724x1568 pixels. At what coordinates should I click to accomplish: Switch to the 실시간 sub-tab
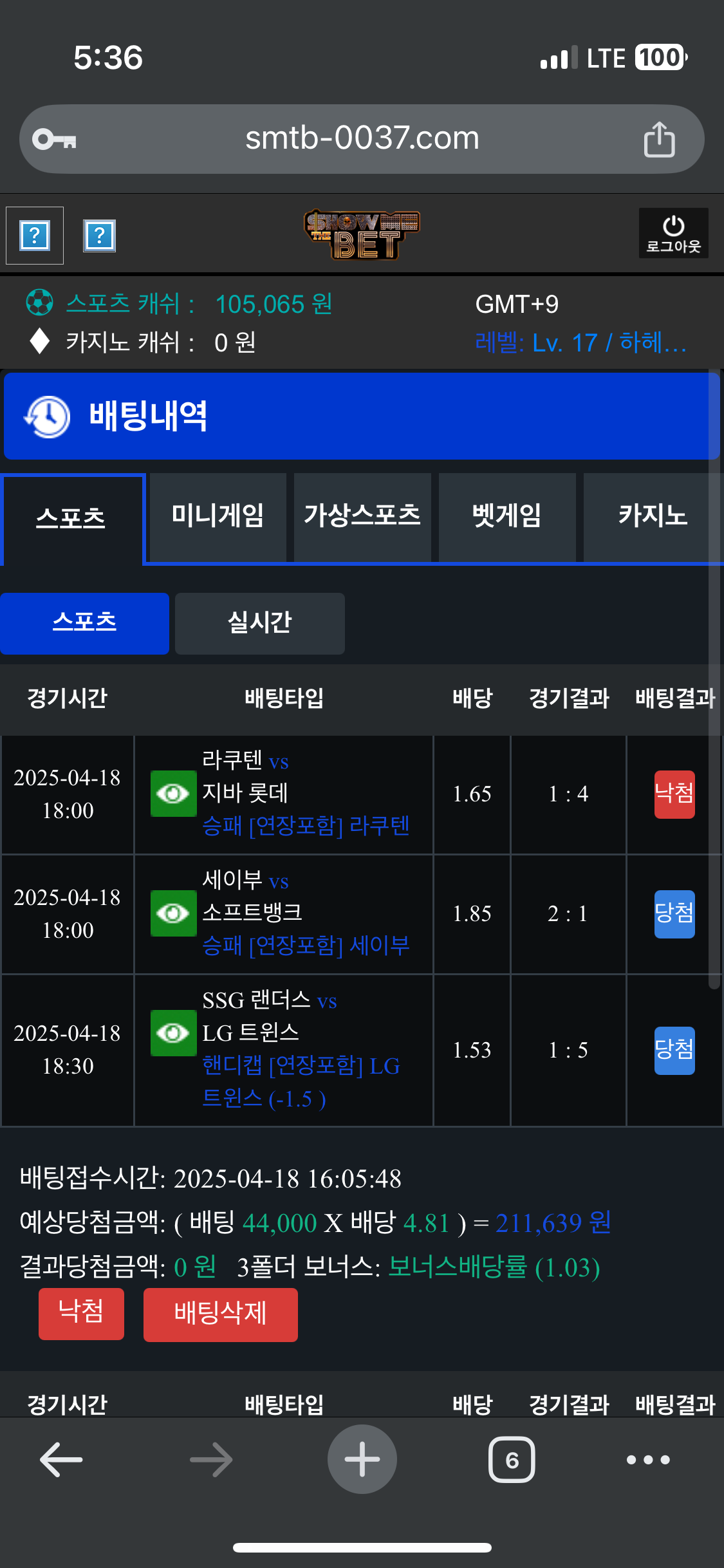click(x=260, y=623)
